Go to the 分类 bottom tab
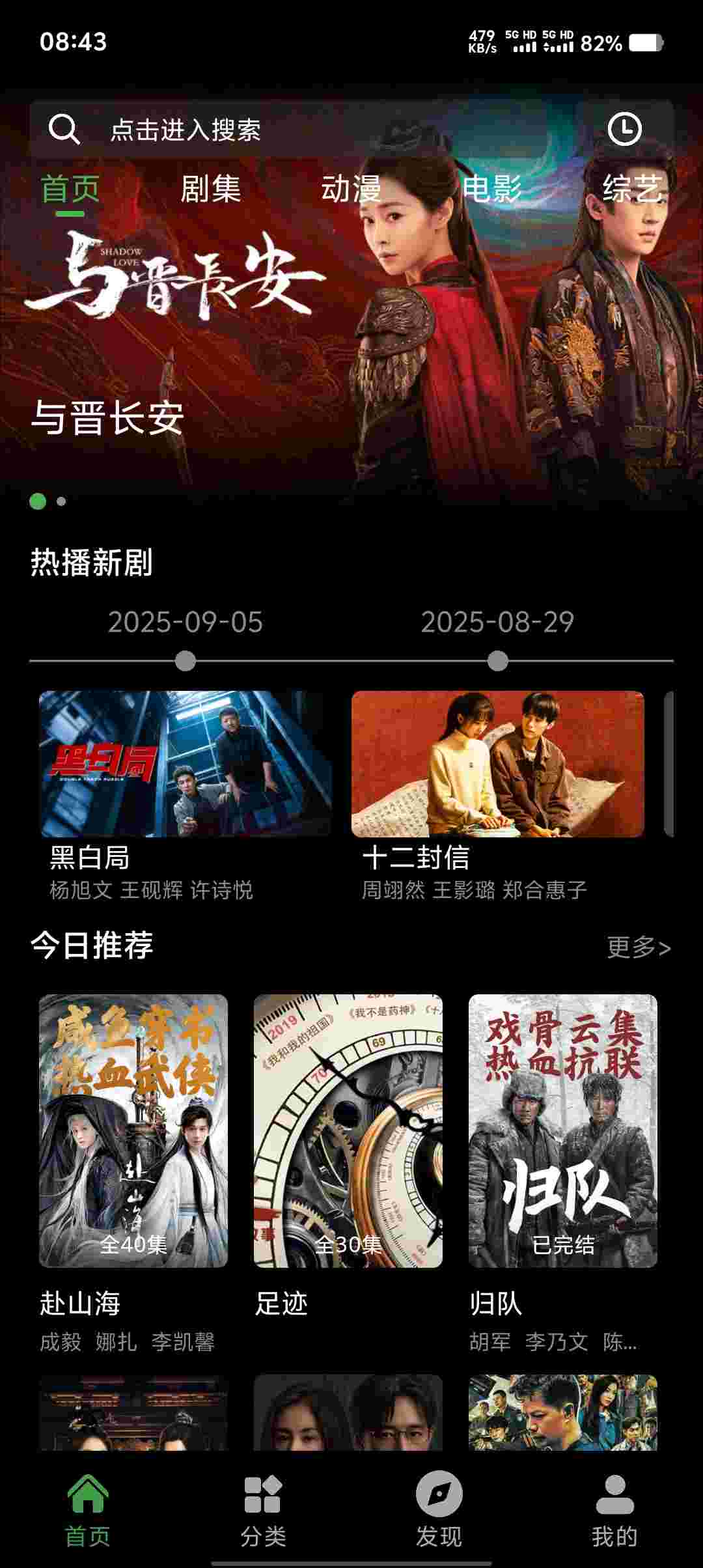The width and height of the screenshot is (703, 1568). click(x=263, y=1509)
